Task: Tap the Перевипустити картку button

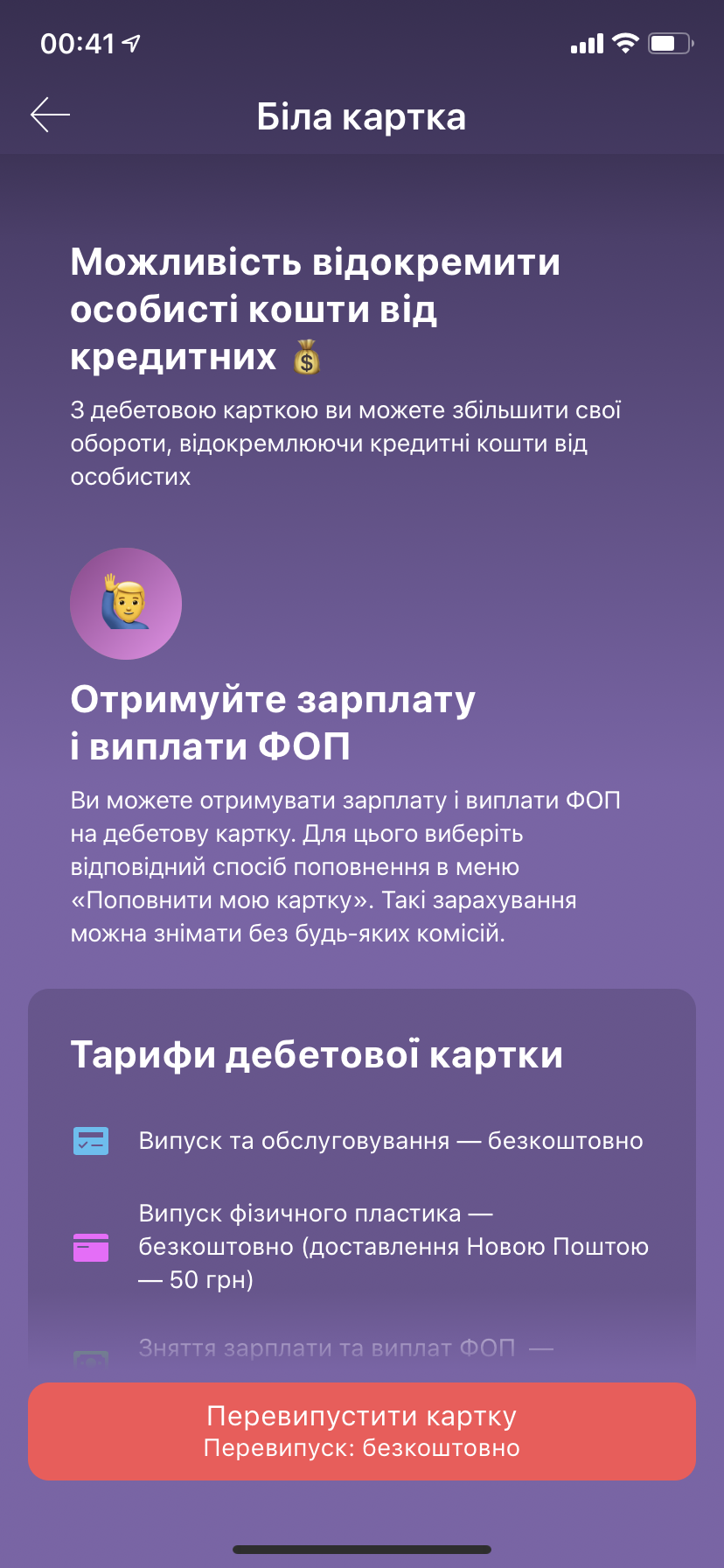Action: pos(362,1431)
